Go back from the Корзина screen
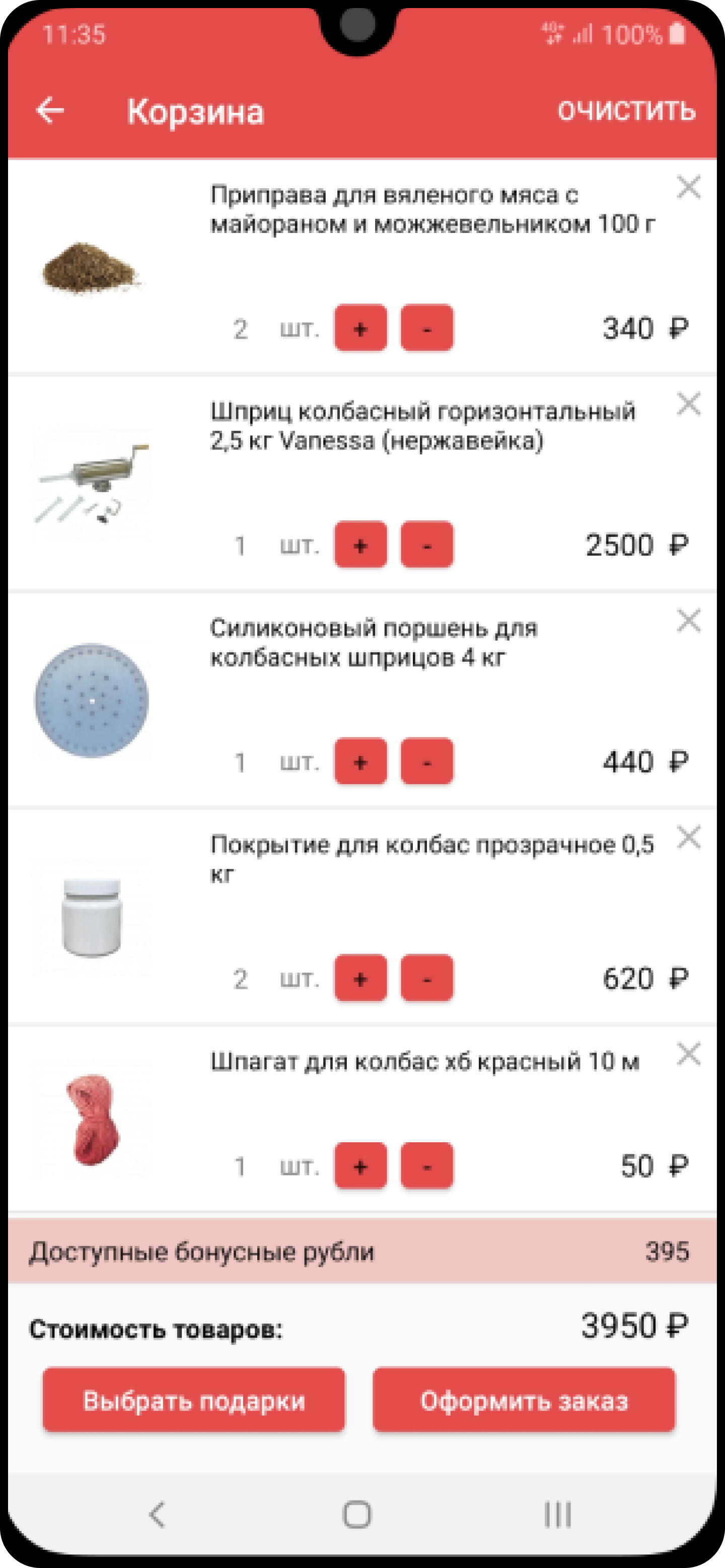The width and height of the screenshot is (725, 1568). [x=50, y=111]
